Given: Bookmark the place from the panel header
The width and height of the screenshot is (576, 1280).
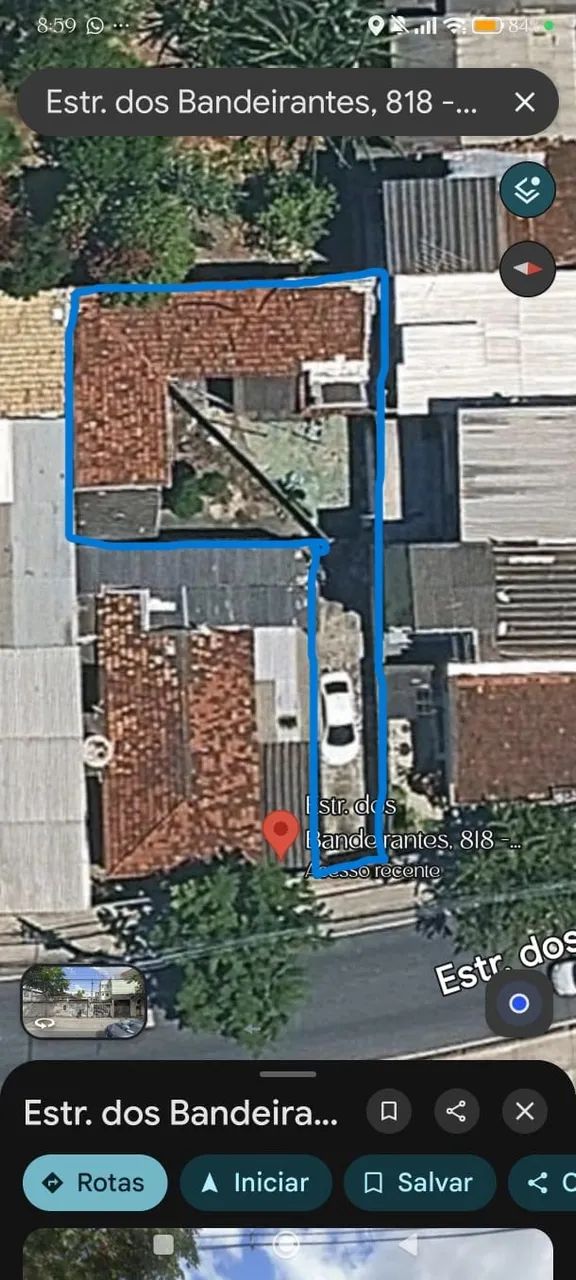Looking at the screenshot, I should pos(389,1111).
